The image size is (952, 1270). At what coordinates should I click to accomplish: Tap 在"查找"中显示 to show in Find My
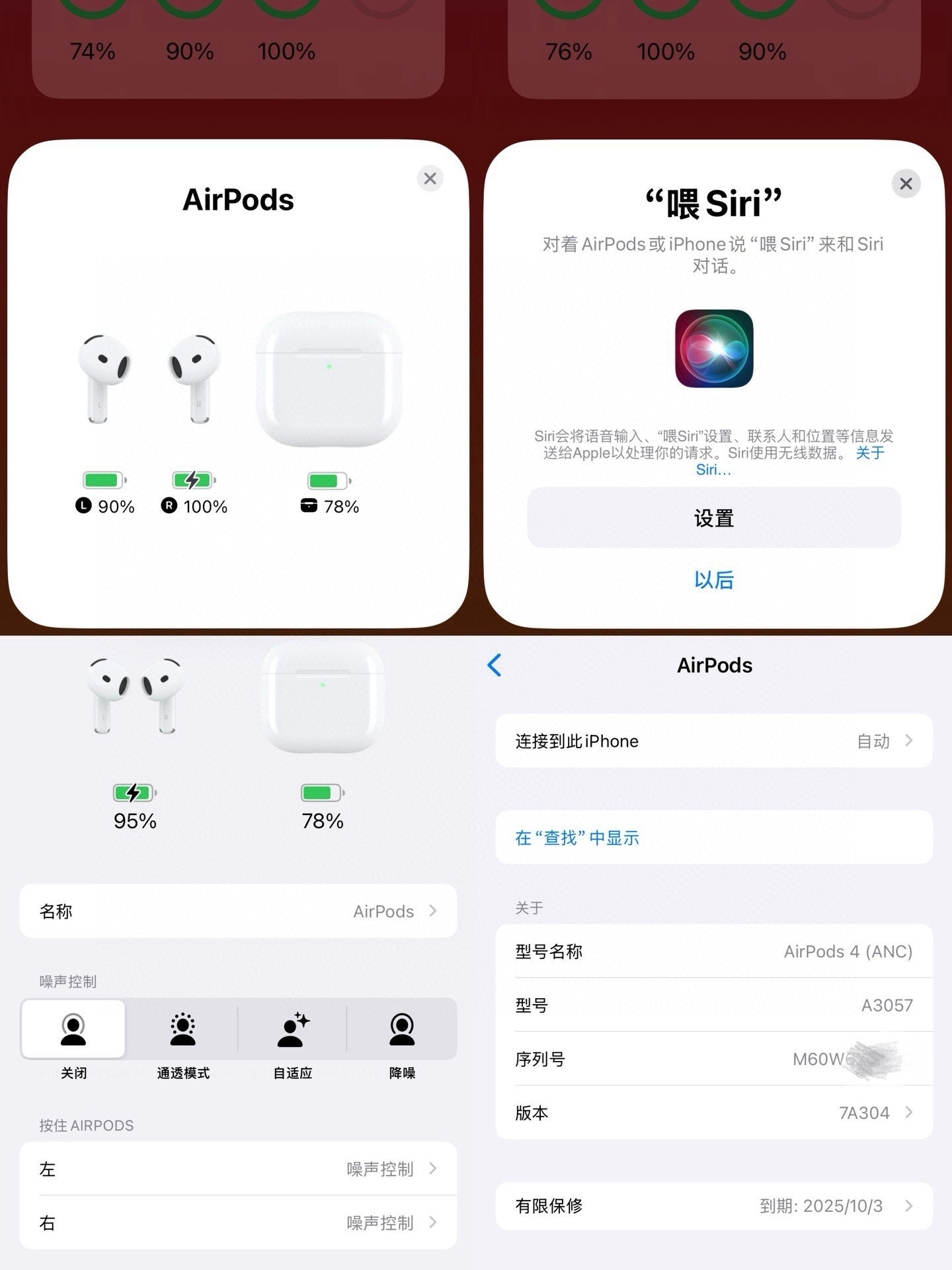pos(576,837)
